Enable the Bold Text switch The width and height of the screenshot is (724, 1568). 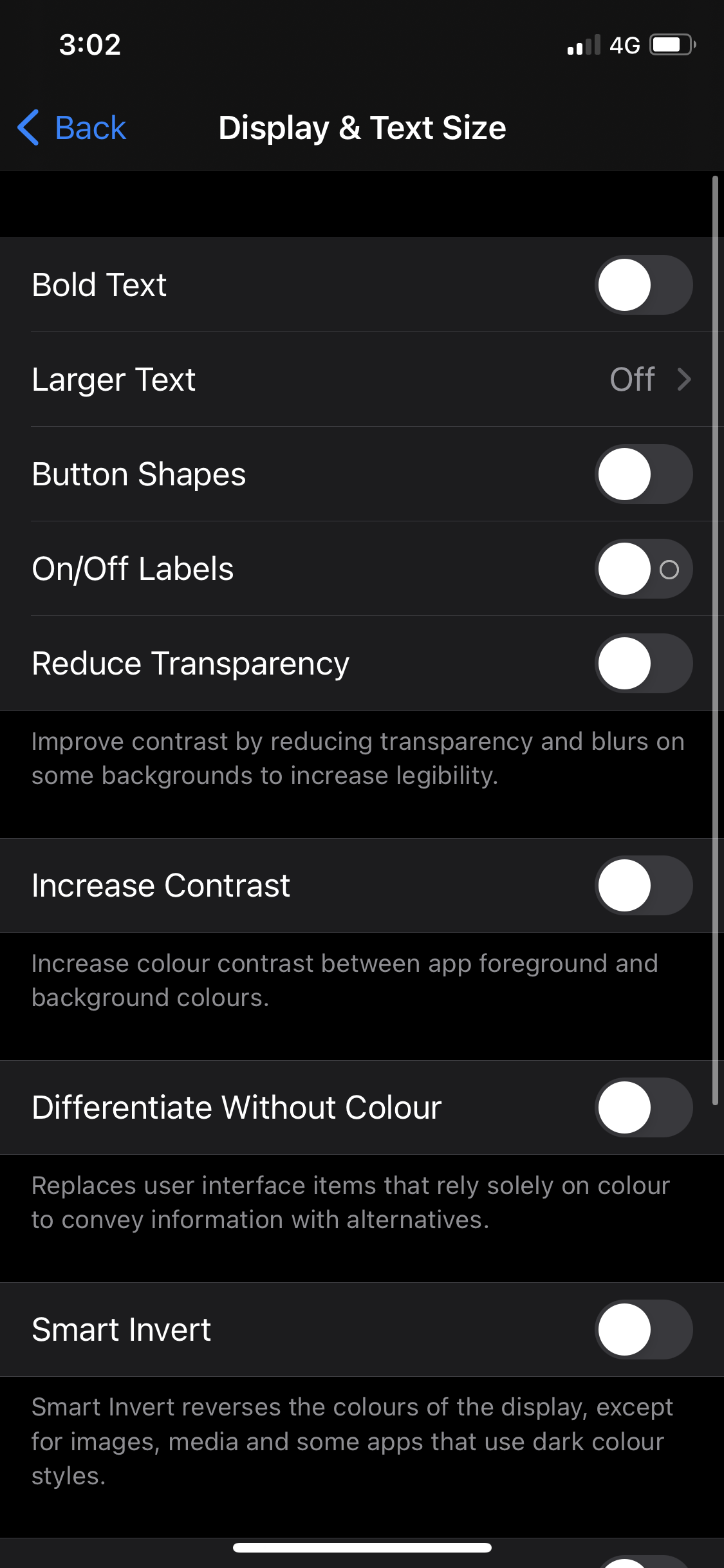tap(643, 285)
